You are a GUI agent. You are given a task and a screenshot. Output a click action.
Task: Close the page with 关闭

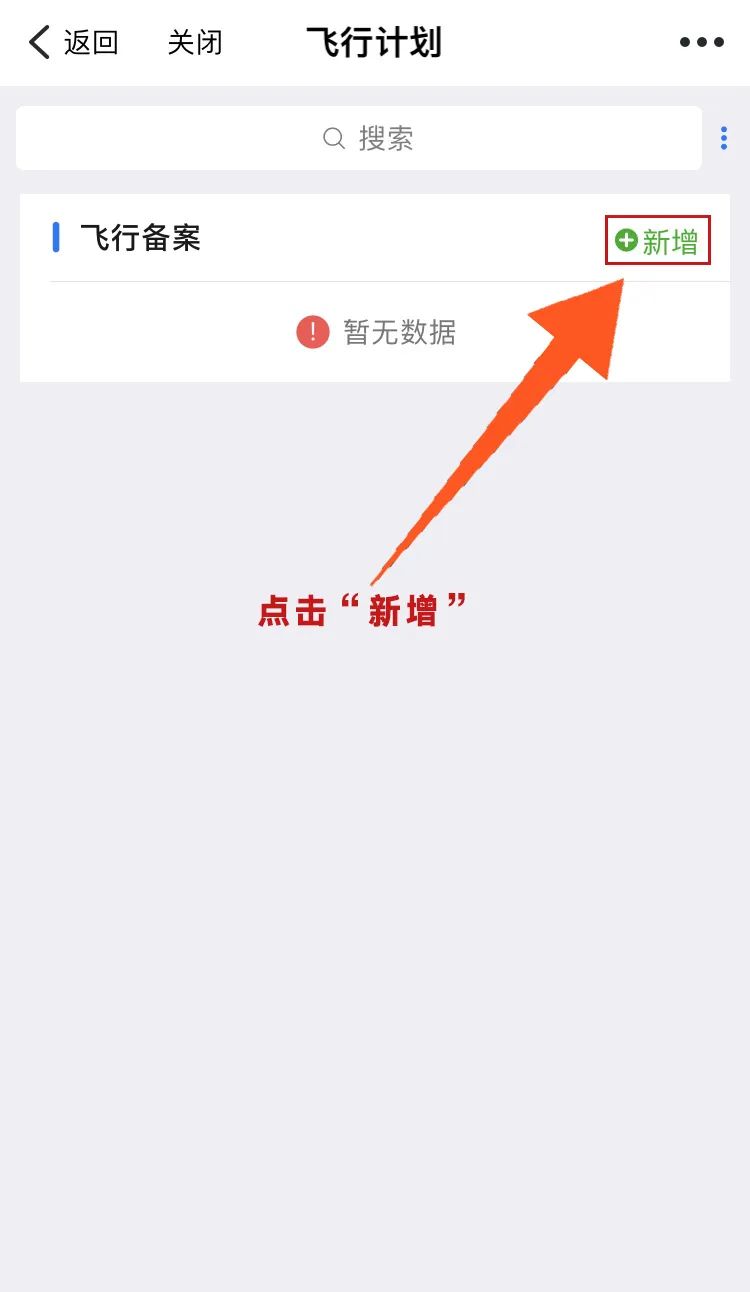(x=195, y=43)
